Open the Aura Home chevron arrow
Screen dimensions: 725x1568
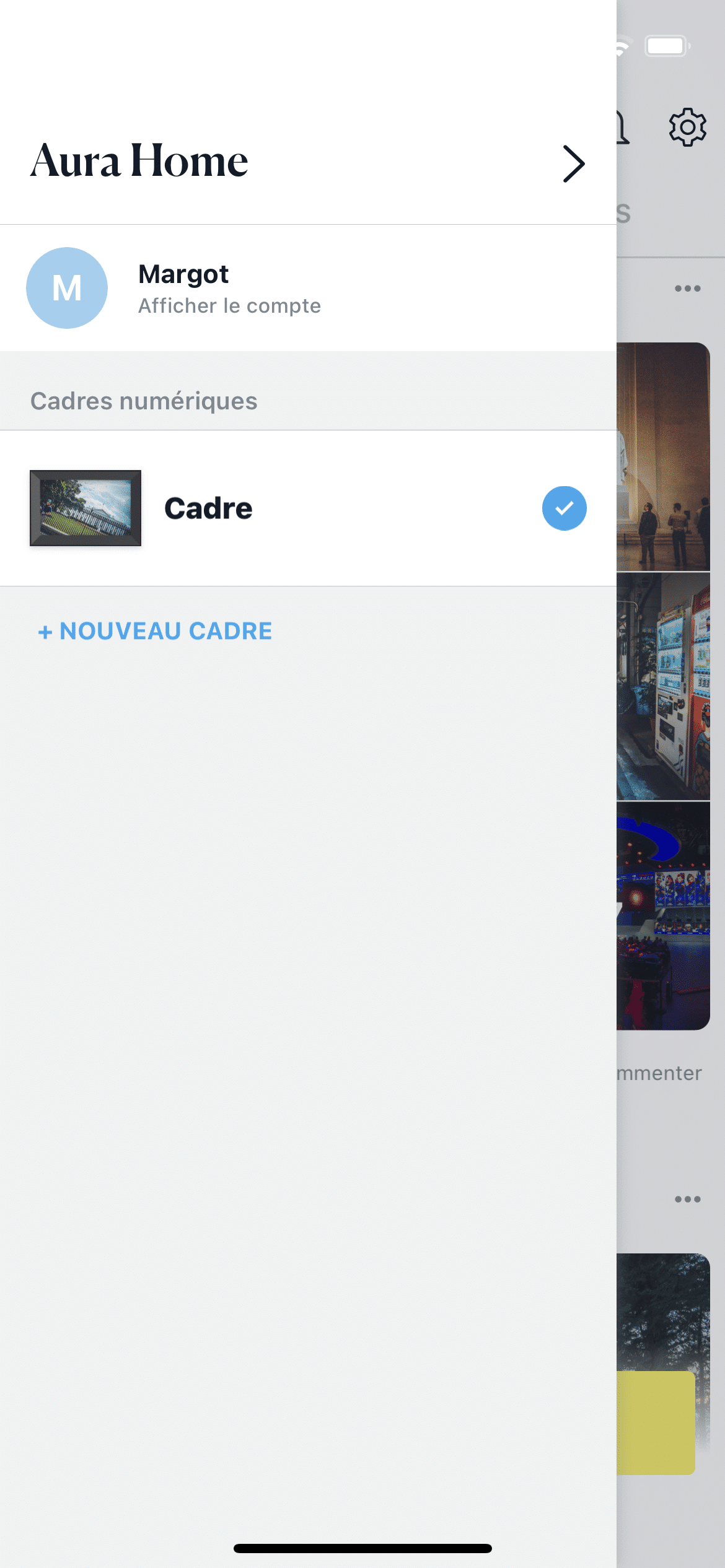(574, 164)
